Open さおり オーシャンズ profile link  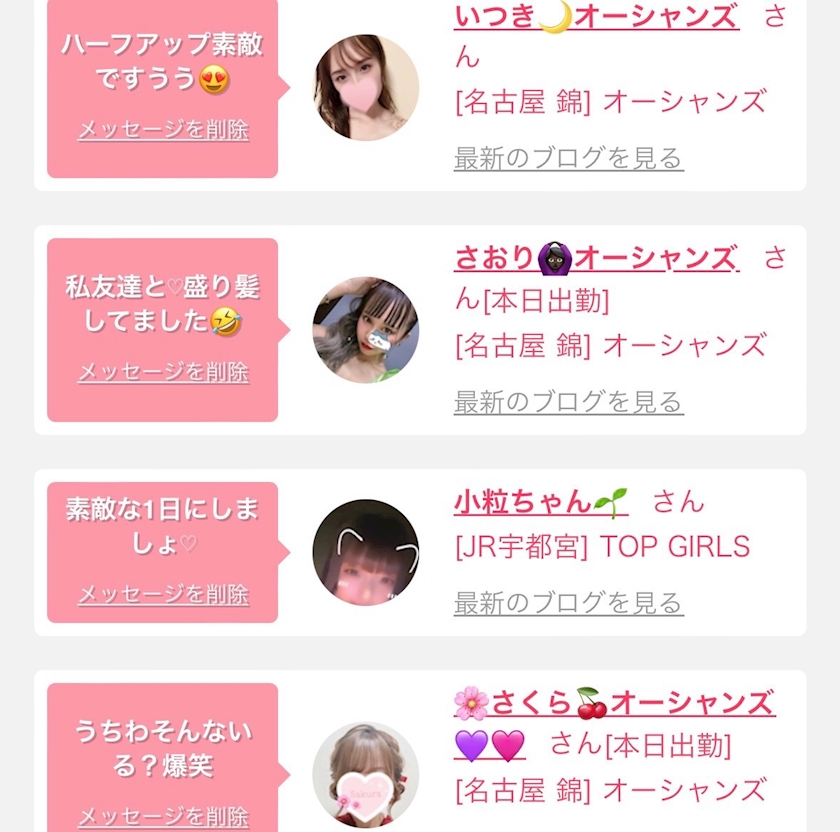coord(596,258)
